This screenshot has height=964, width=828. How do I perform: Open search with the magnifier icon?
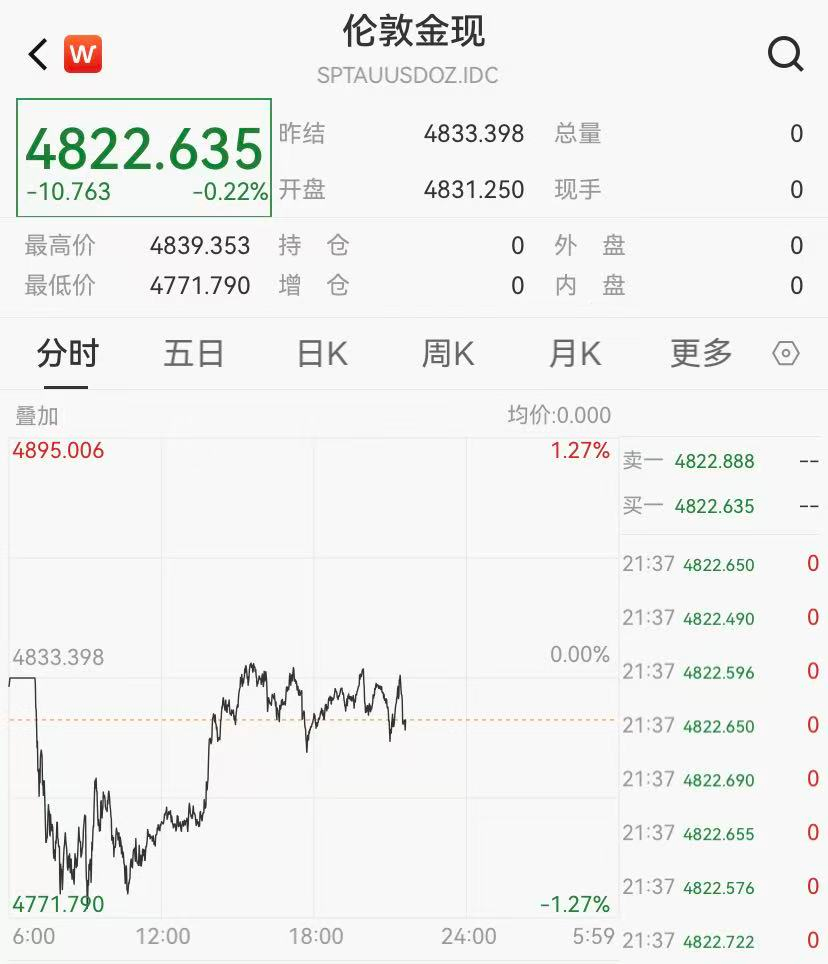tap(786, 54)
